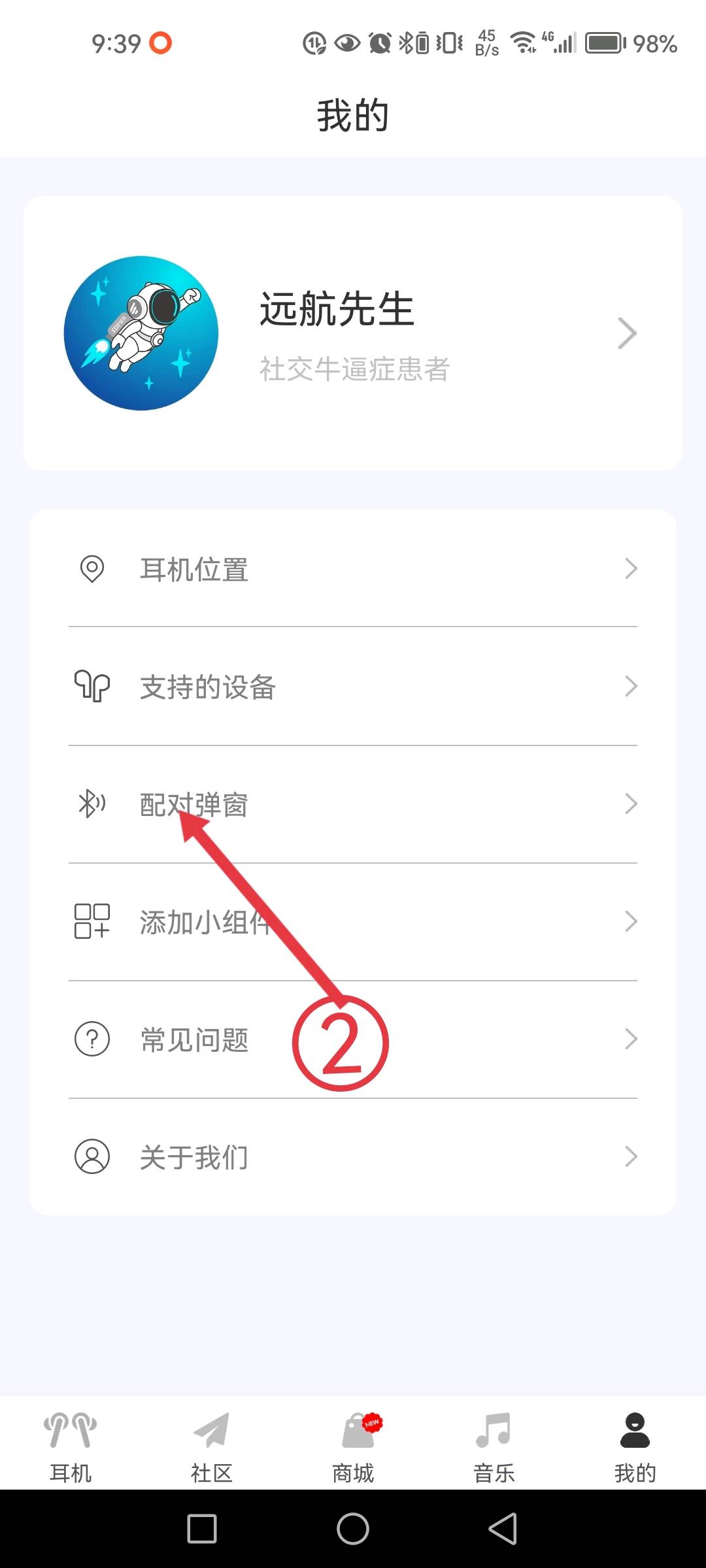Open 关于我们 about us

353,1157
